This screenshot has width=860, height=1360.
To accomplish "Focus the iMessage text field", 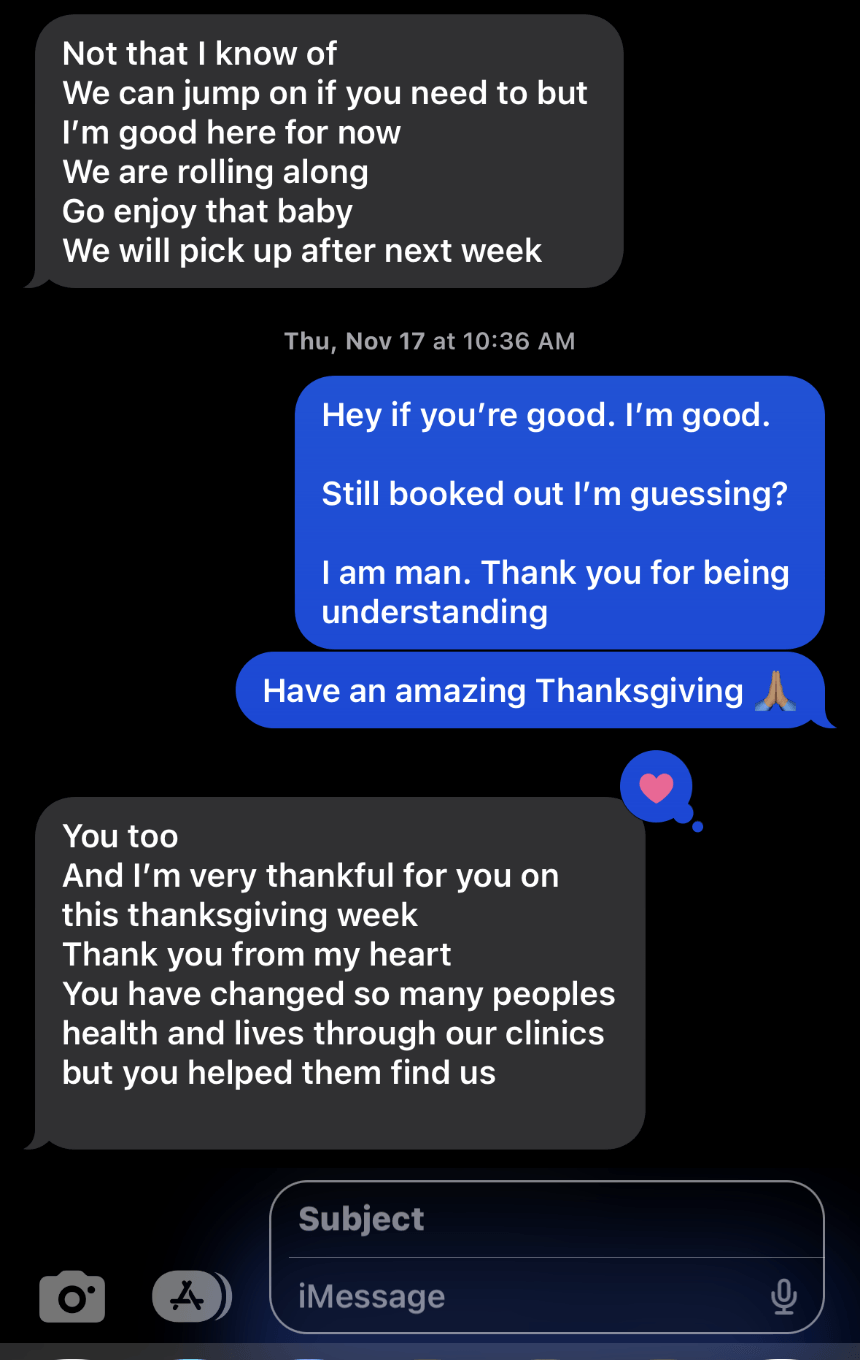I will click(x=520, y=1297).
